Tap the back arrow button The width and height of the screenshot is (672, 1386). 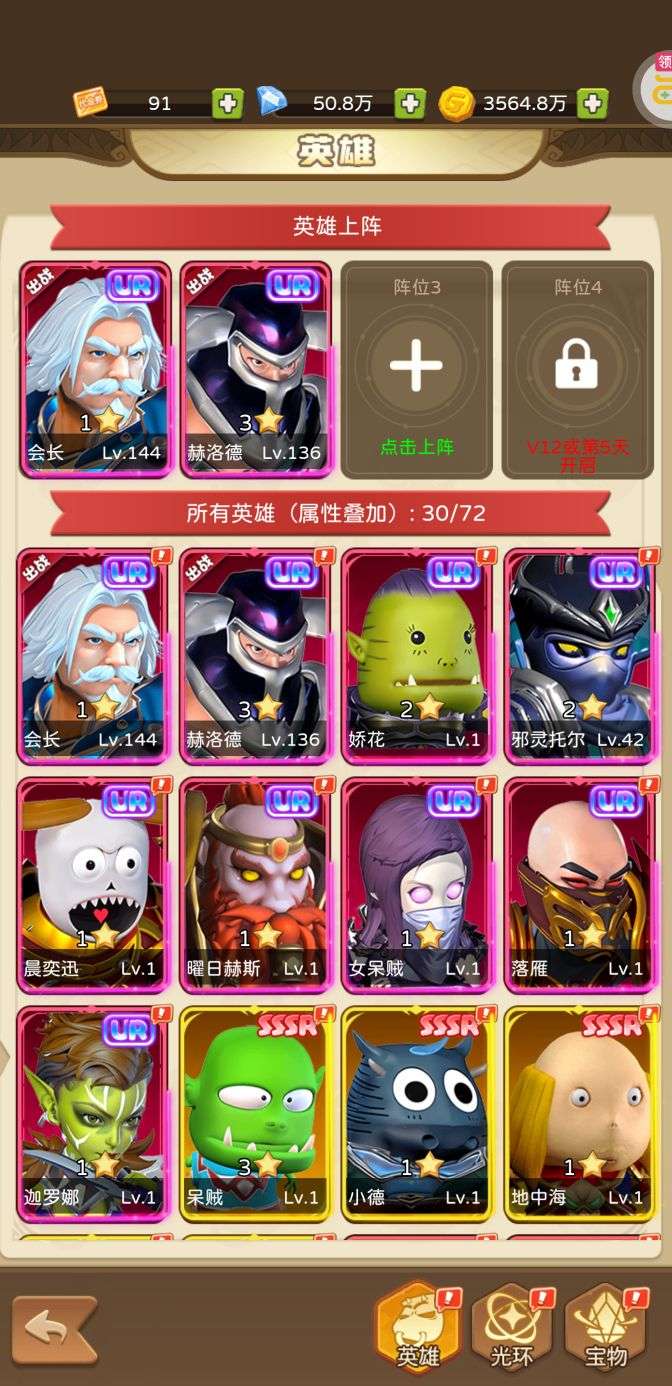point(55,1330)
